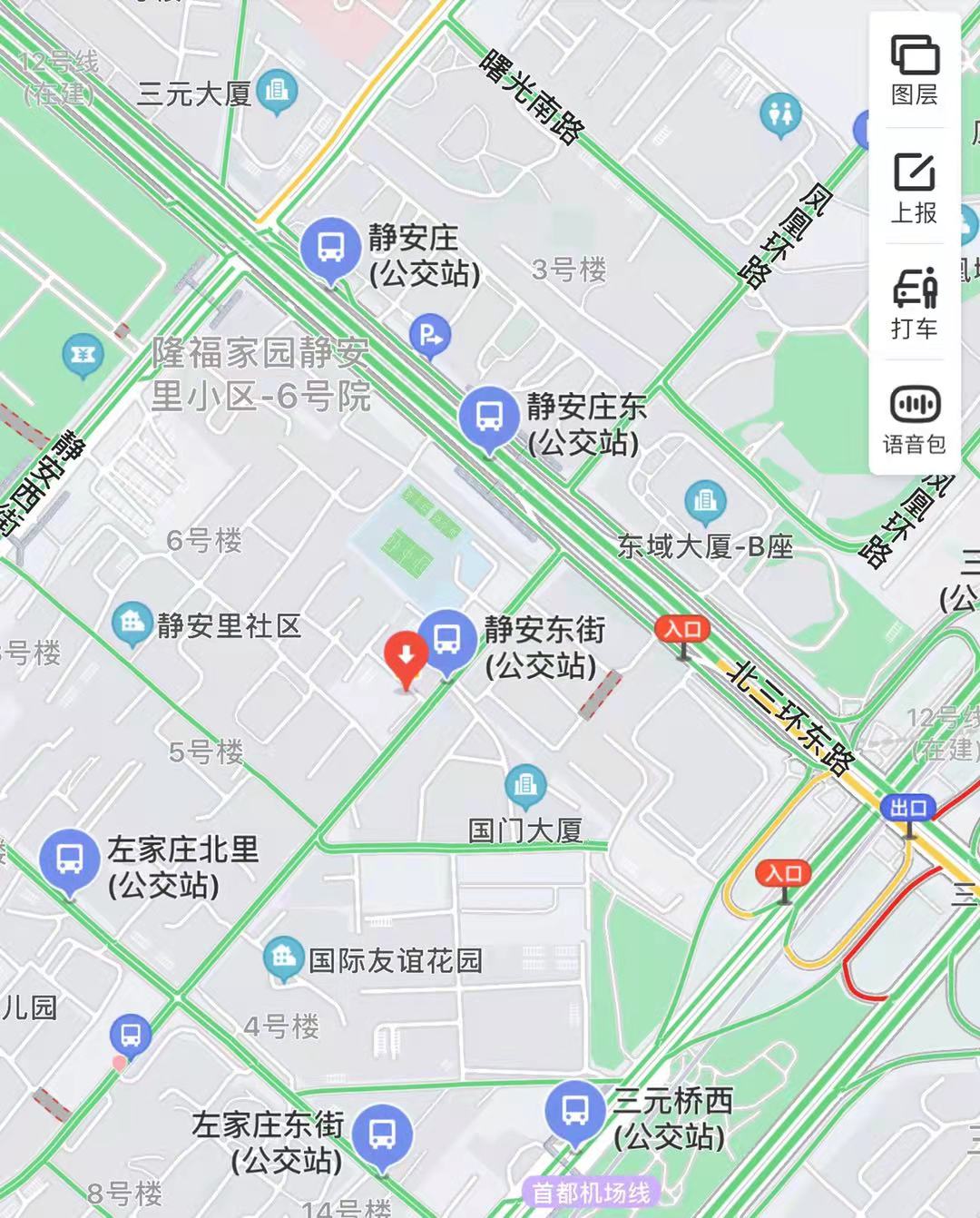Screen dimensions: 980x1218
Task: Open the 语音包 voice pack settings
Action: (914, 419)
